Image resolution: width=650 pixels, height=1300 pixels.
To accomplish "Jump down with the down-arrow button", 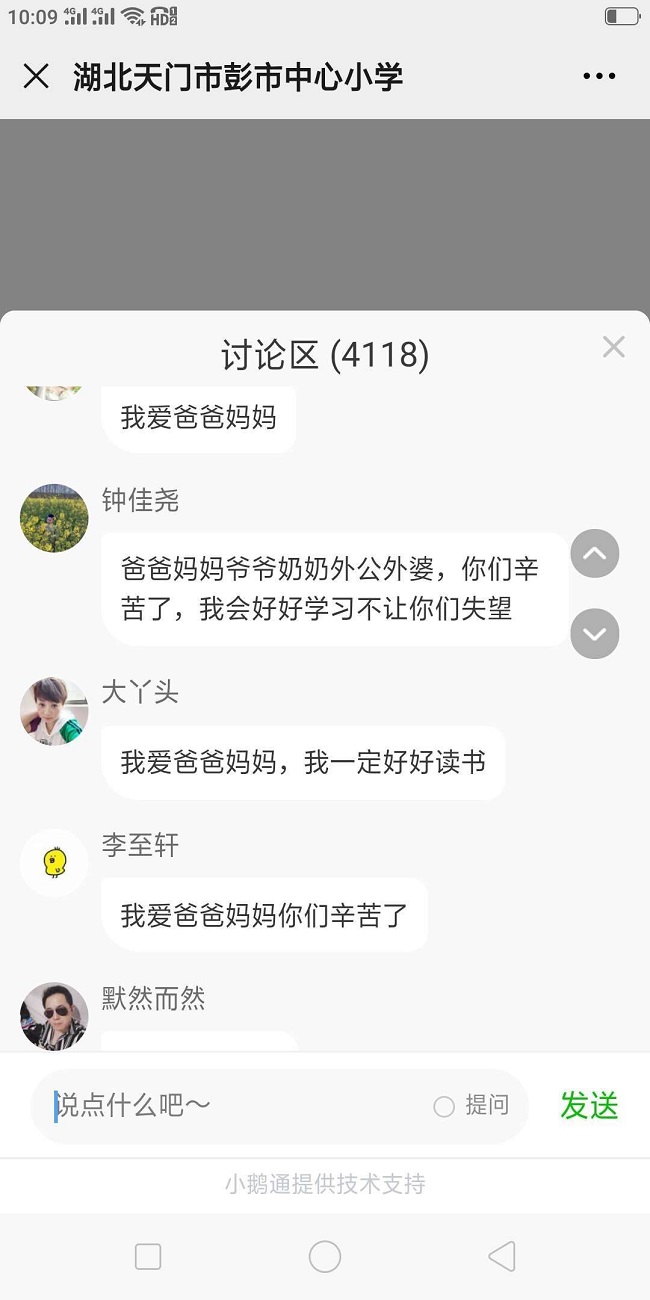I will [x=595, y=634].
